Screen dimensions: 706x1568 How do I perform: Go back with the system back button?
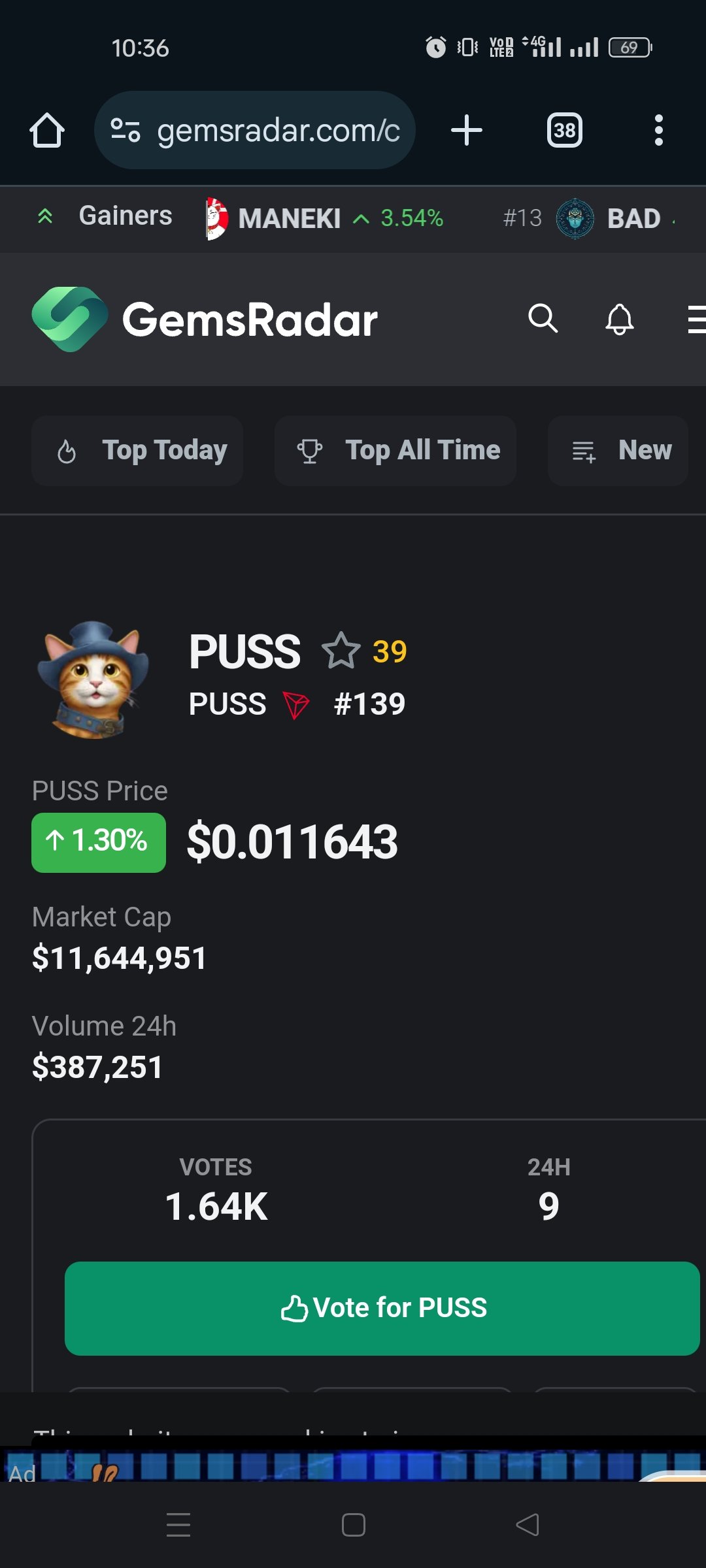(528, 1525)
